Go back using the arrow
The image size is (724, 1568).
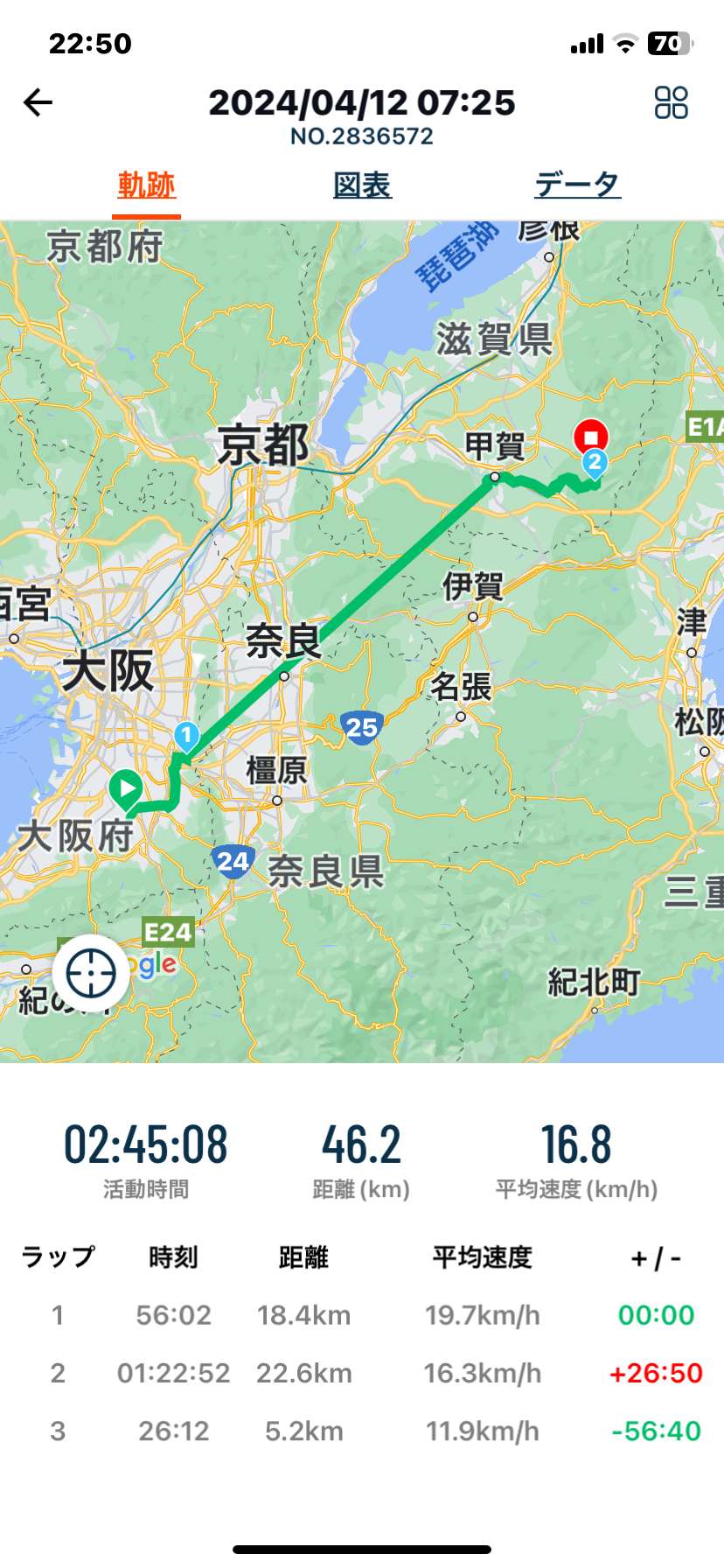tap(38, 103)
